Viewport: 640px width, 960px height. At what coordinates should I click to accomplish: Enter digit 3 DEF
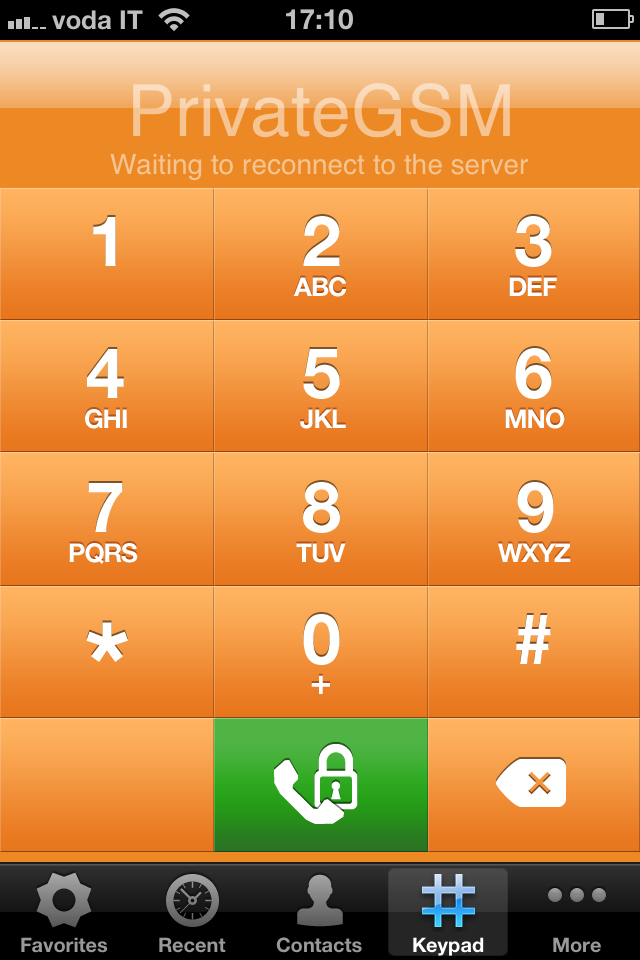534,254
